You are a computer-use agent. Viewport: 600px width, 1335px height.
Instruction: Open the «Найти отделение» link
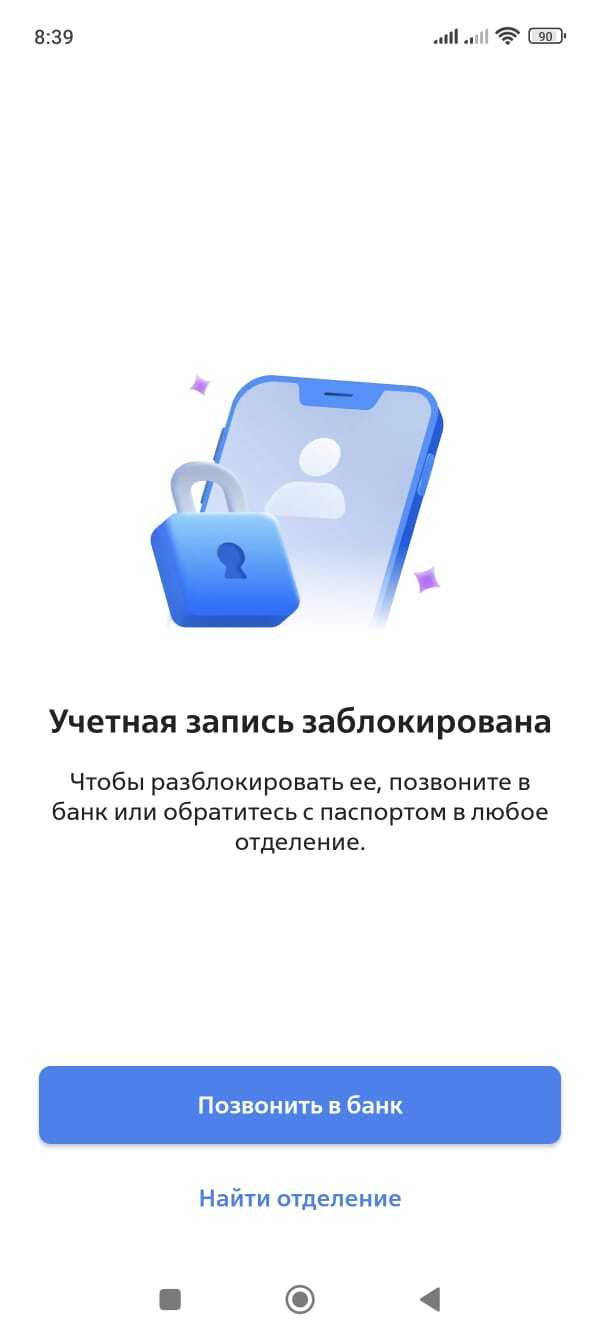click(300, 1198)
